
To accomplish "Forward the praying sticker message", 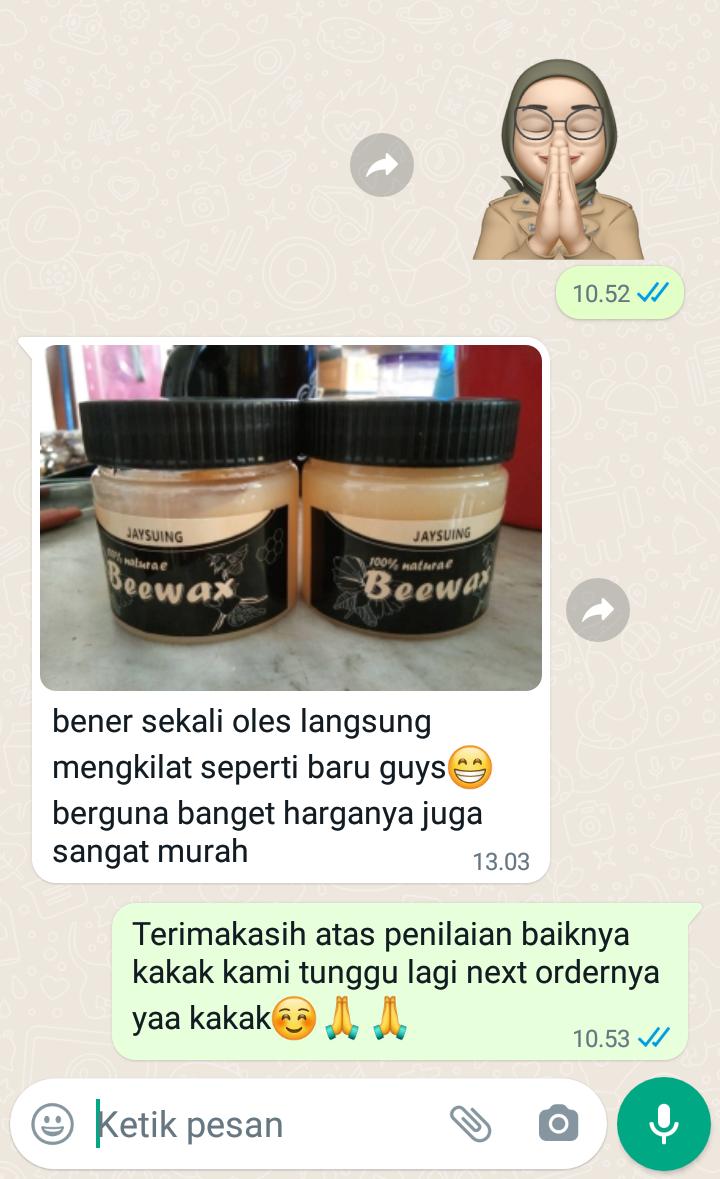I will (x=382, y=165).
